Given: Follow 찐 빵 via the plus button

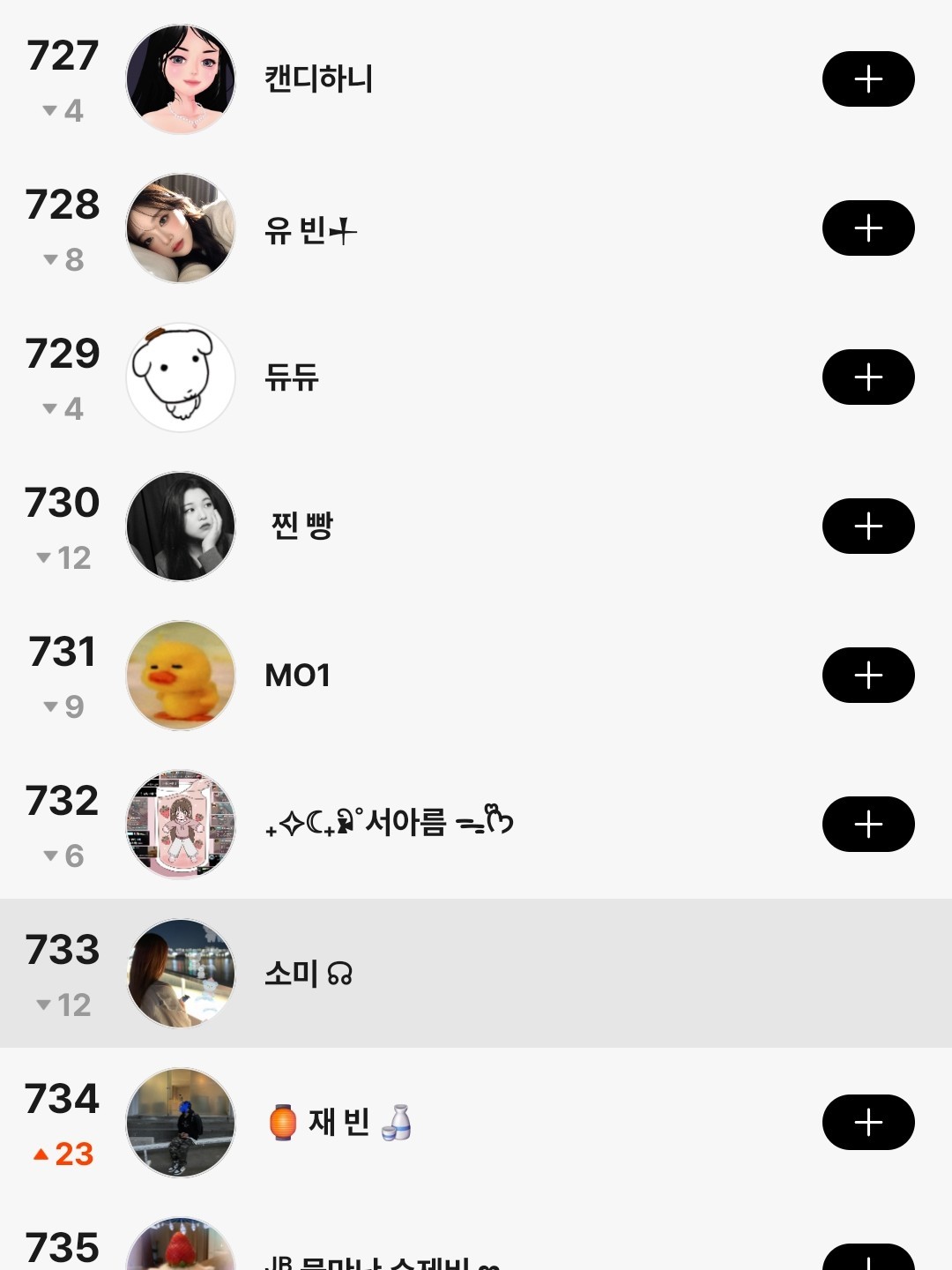Looking at the screenshot, I should click(868, 527).
